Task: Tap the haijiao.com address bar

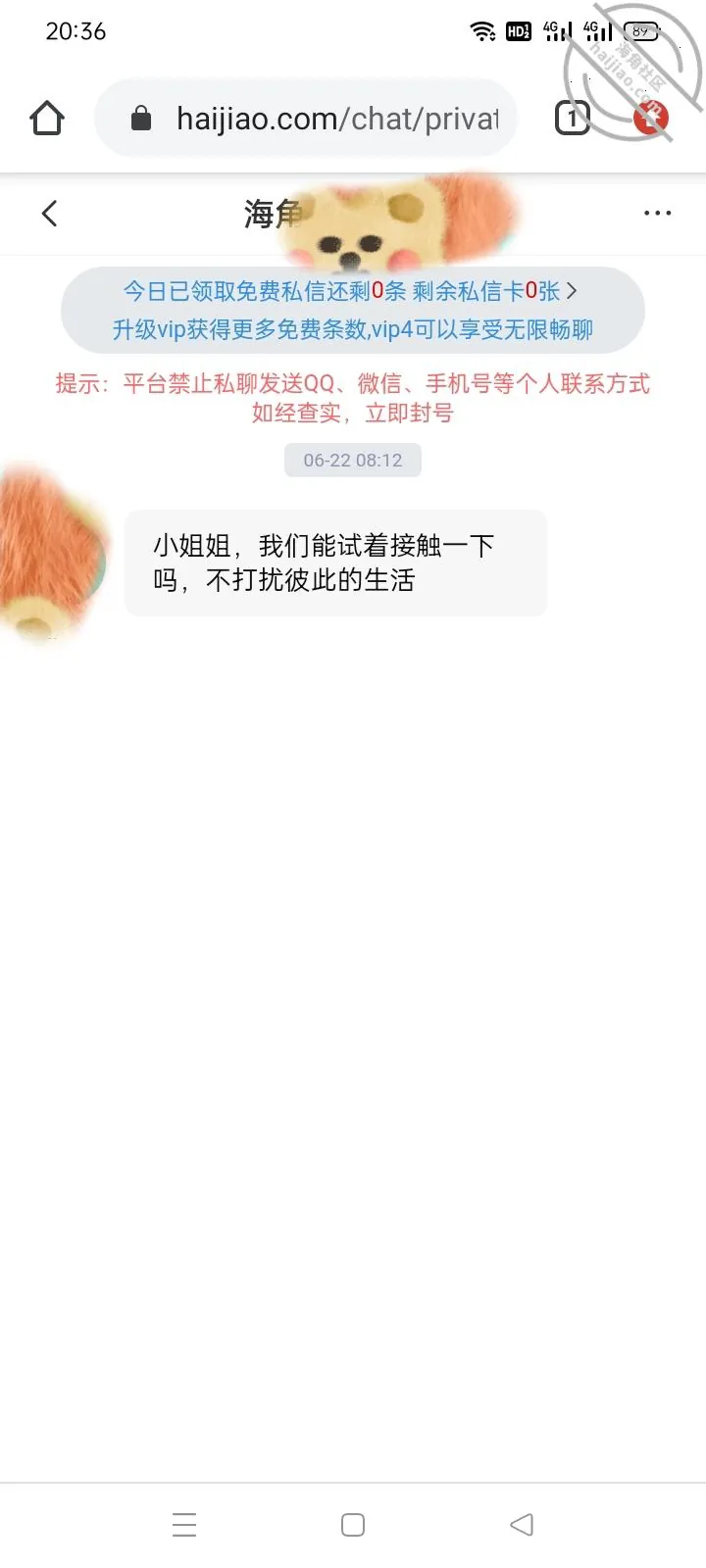Action: (306, 119)
